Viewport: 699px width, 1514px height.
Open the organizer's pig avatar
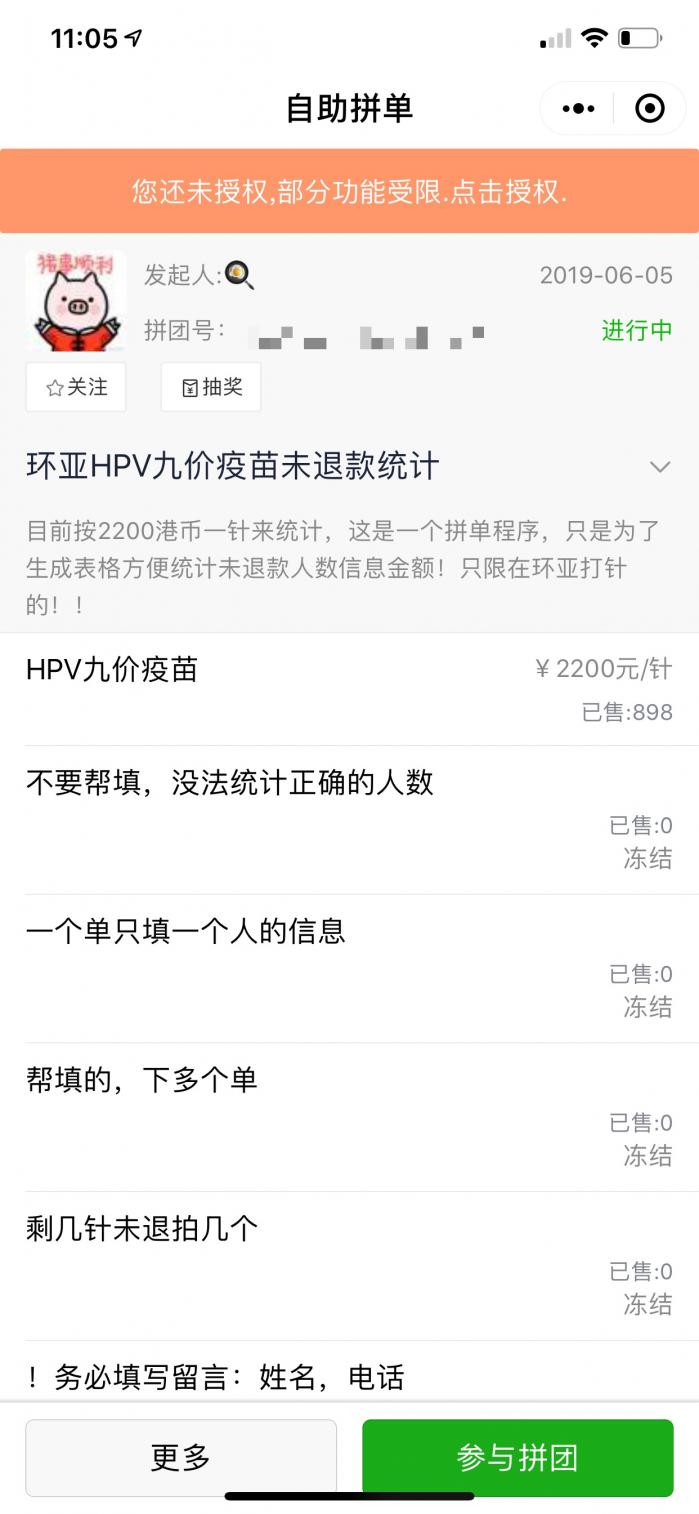coord(75,301)
